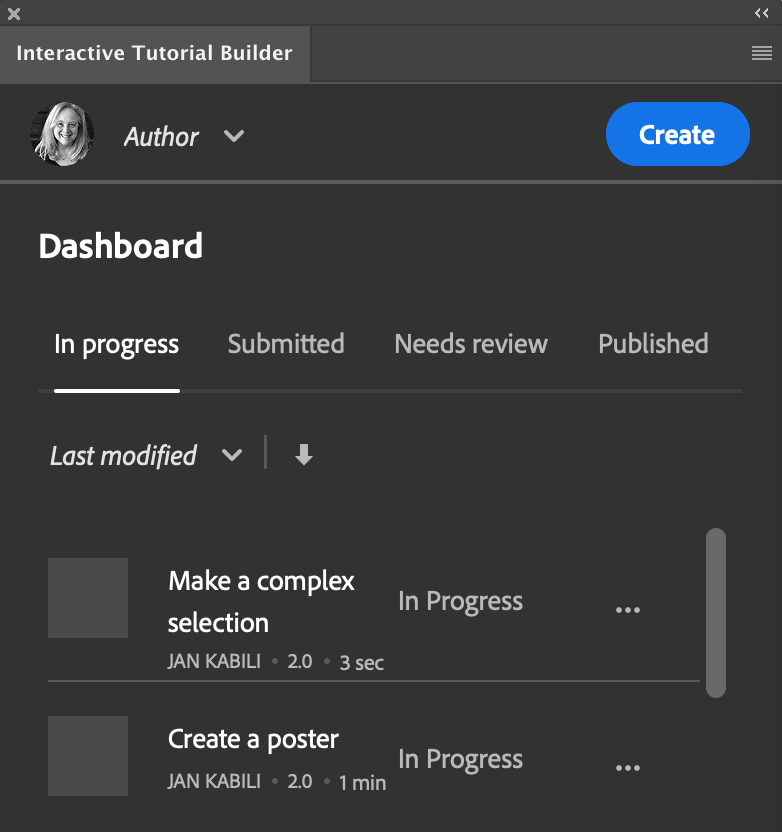This screenshot has height=832, width=782.
Task: Collapse the panel with double arrows
Action: (762, 13)
